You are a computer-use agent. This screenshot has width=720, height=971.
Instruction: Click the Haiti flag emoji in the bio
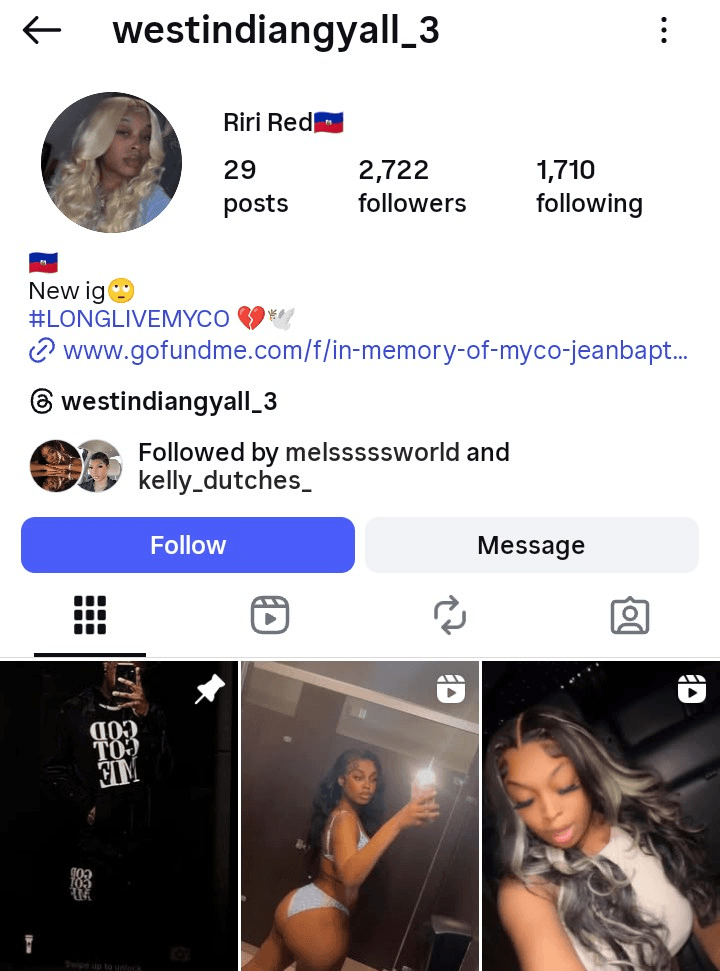(x=40, y=262)
